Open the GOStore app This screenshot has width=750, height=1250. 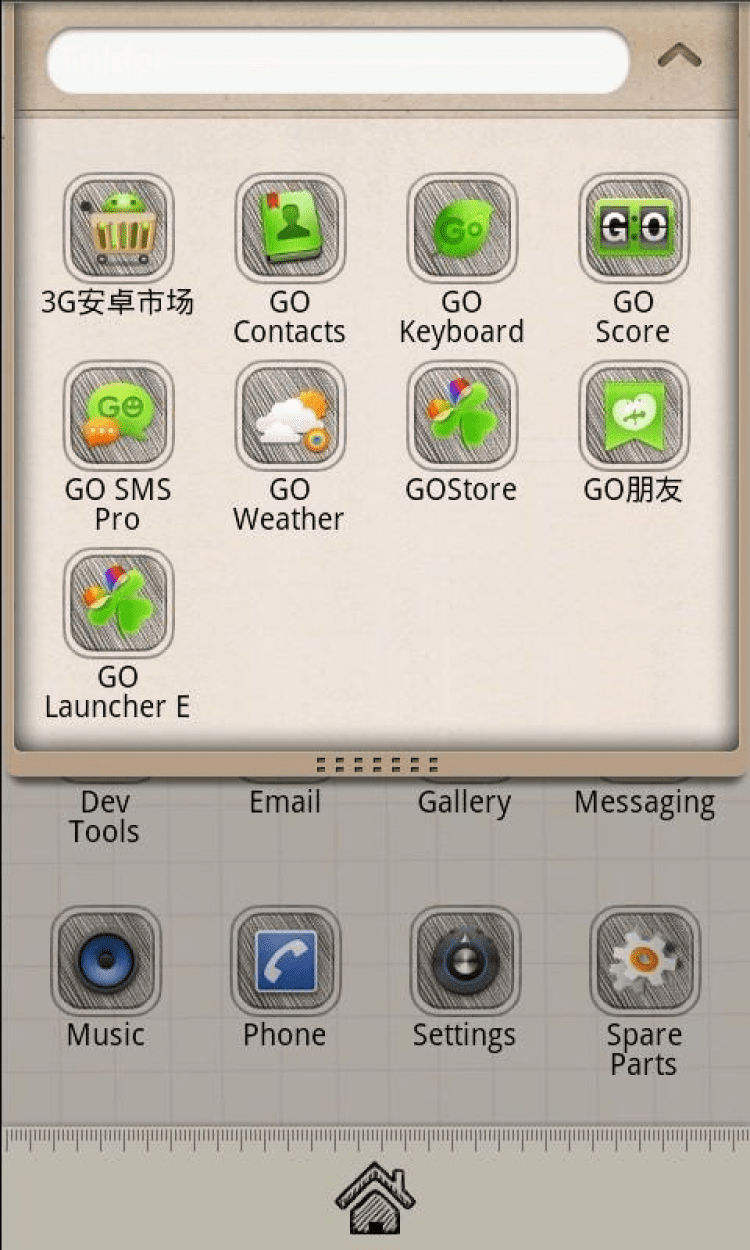pos(462,416)
